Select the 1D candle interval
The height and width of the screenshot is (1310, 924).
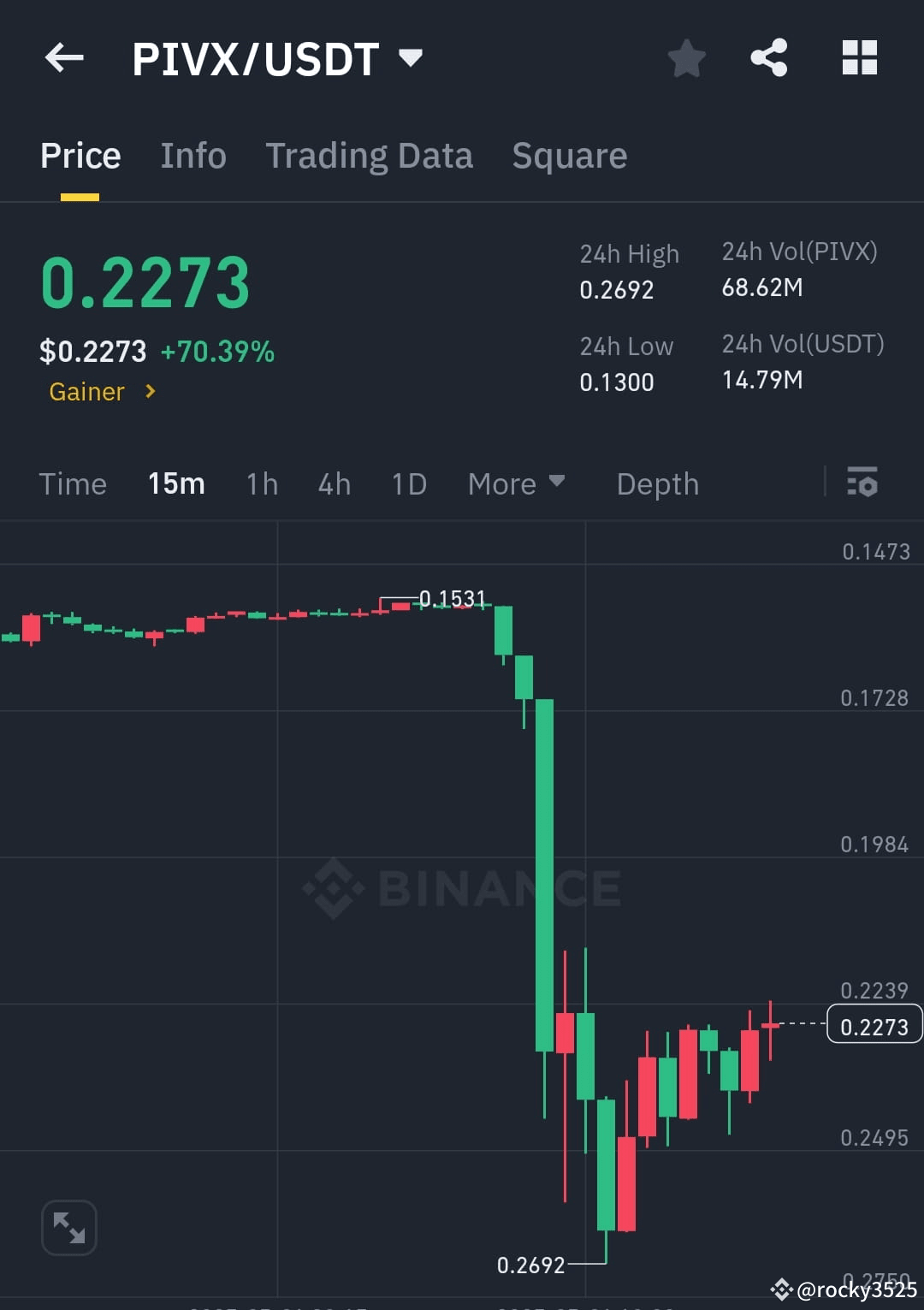point(408,483)
